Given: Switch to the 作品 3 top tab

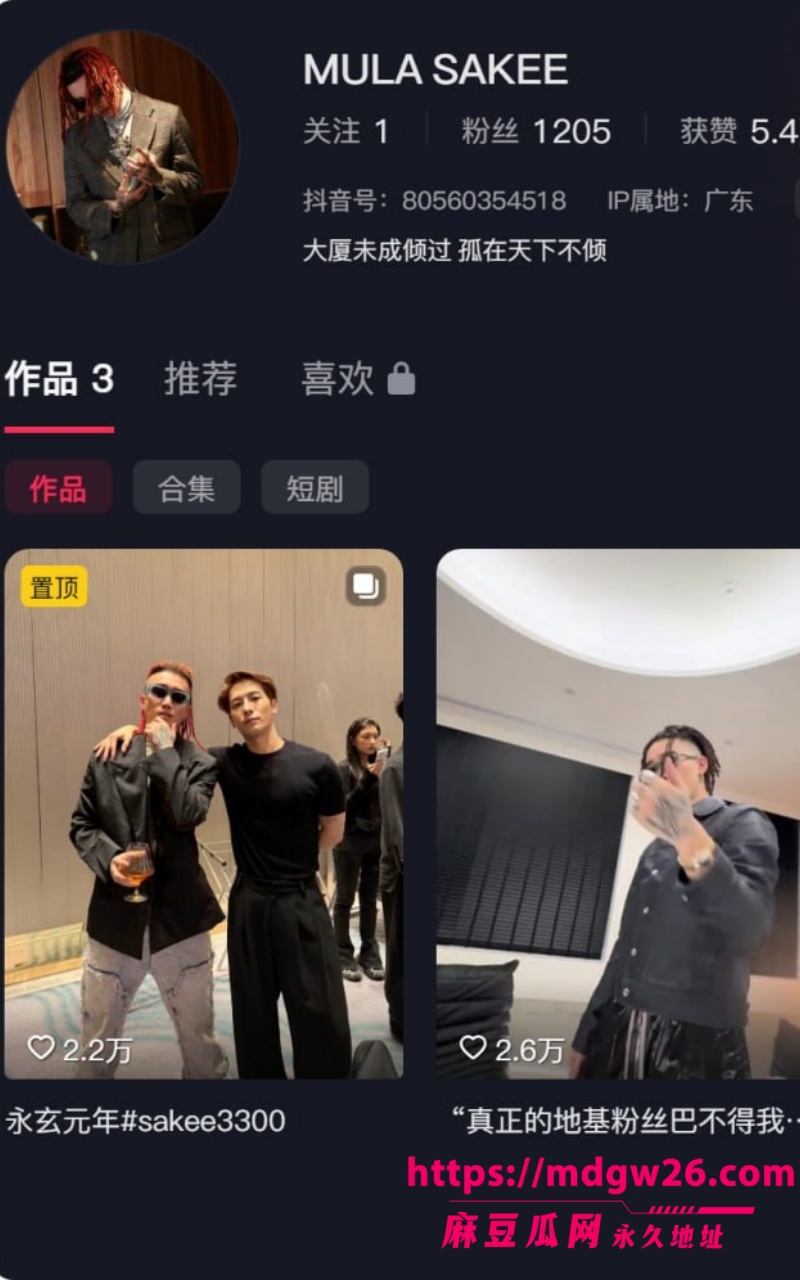Looking at the screenshot, I should pyautogui.click(x=59, y=380).
